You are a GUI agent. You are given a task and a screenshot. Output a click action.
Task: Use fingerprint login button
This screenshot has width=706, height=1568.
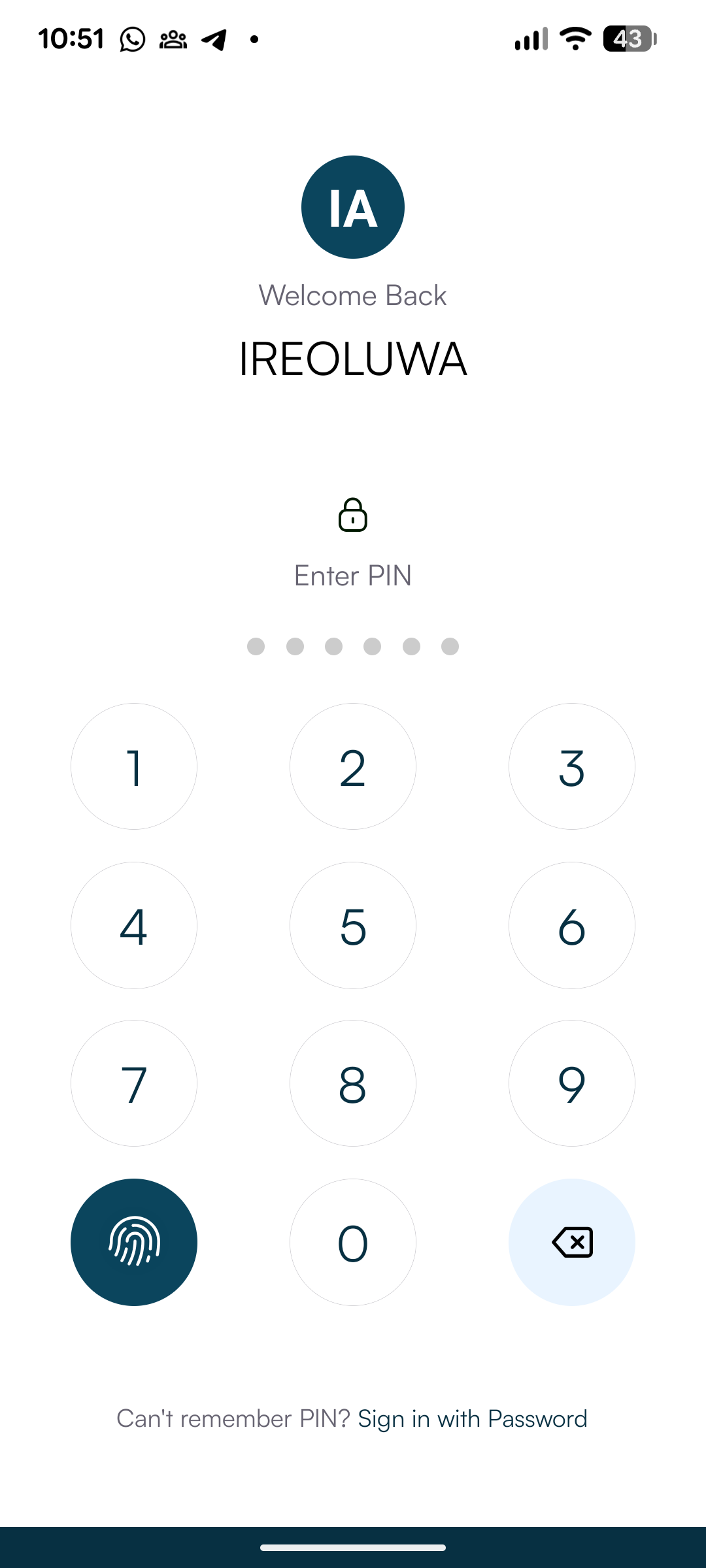tap(134, 1242)
